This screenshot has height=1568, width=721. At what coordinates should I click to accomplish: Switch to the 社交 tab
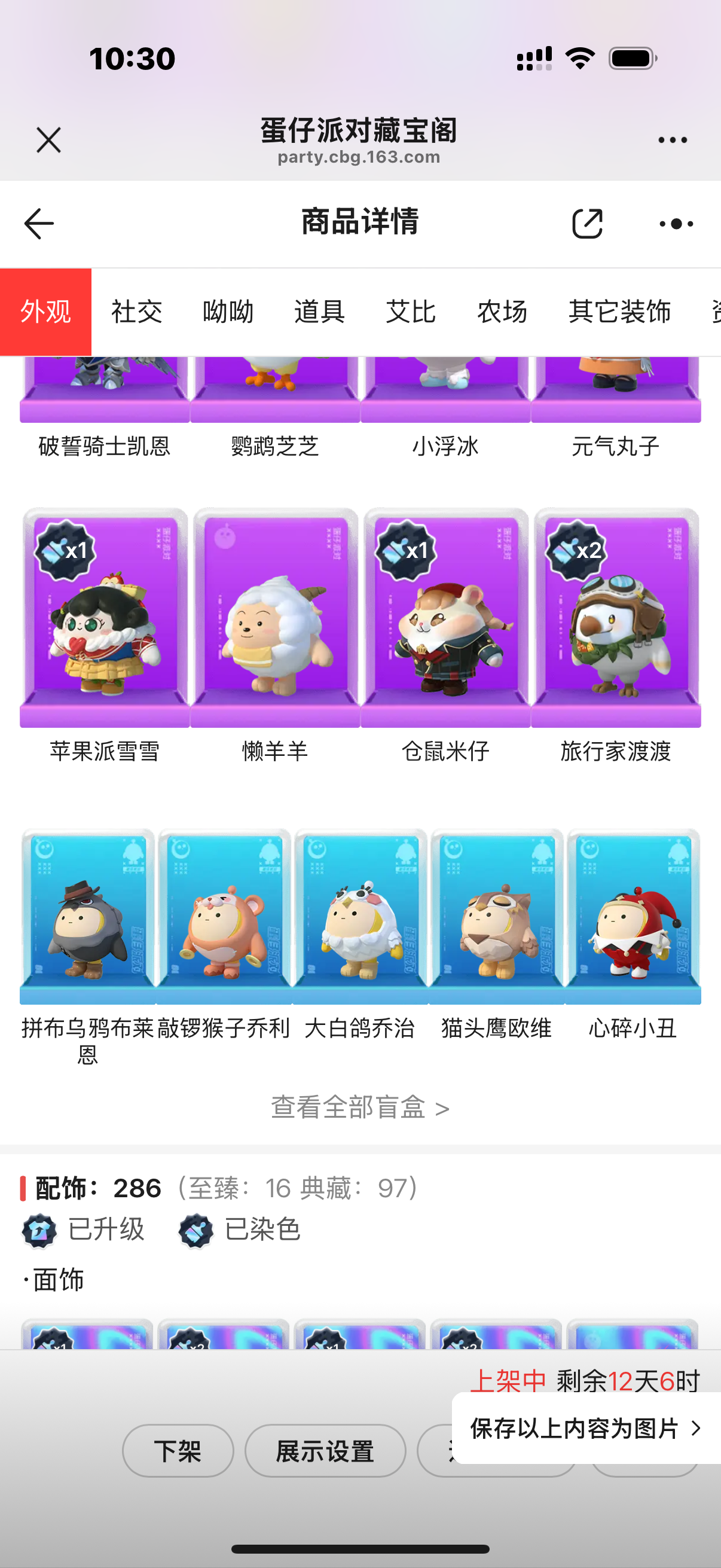pos(137,312)
